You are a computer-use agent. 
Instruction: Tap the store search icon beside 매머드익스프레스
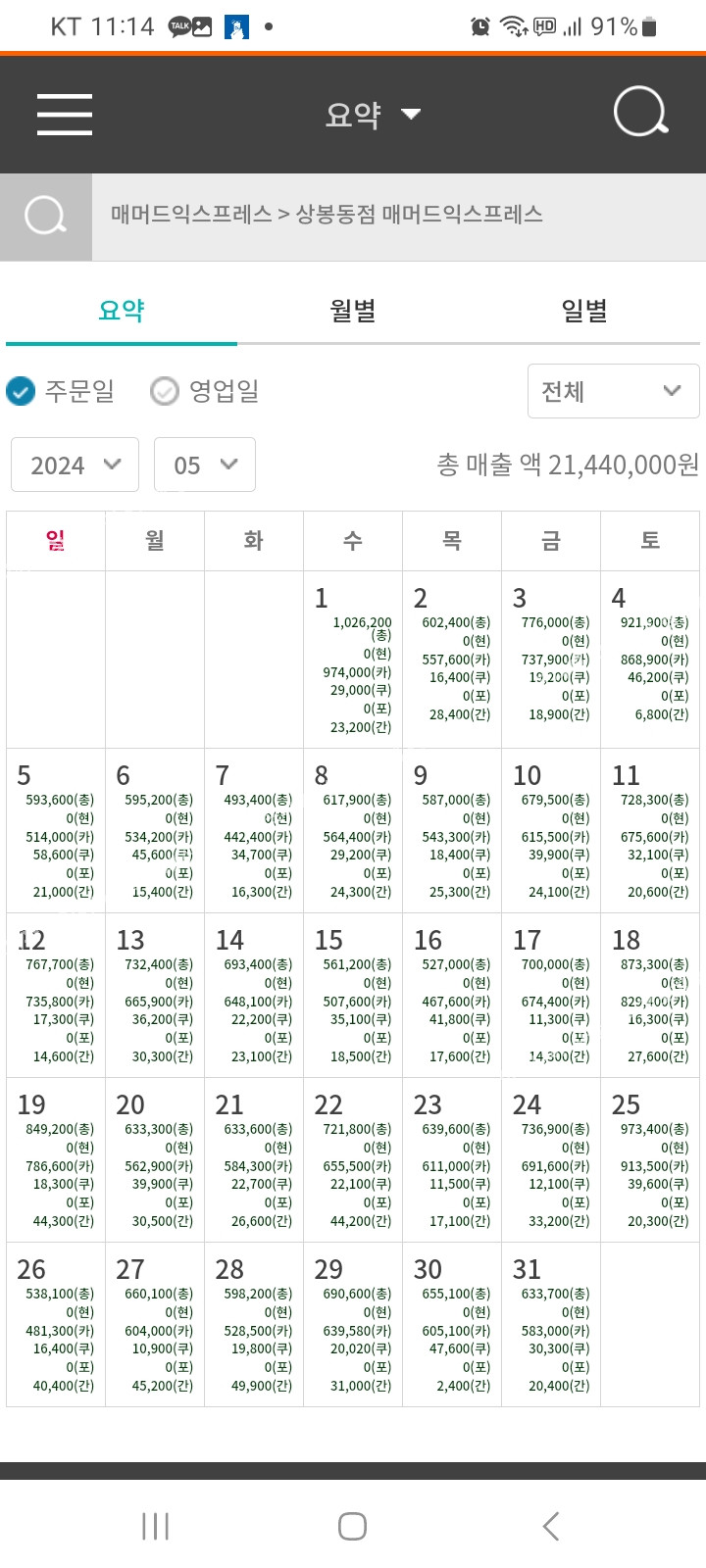coord(46,217)
